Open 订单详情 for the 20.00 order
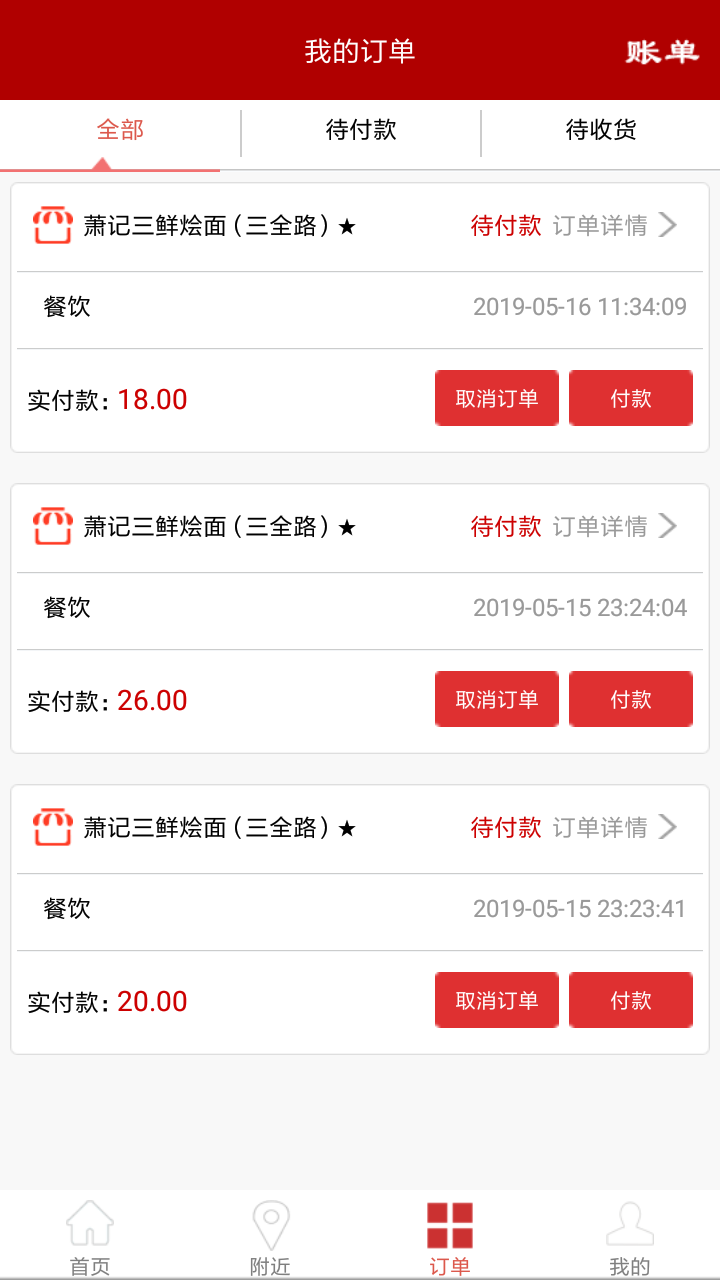Image resolution: width=720 pixels, height=1280 pixels. tap(613, 828)
